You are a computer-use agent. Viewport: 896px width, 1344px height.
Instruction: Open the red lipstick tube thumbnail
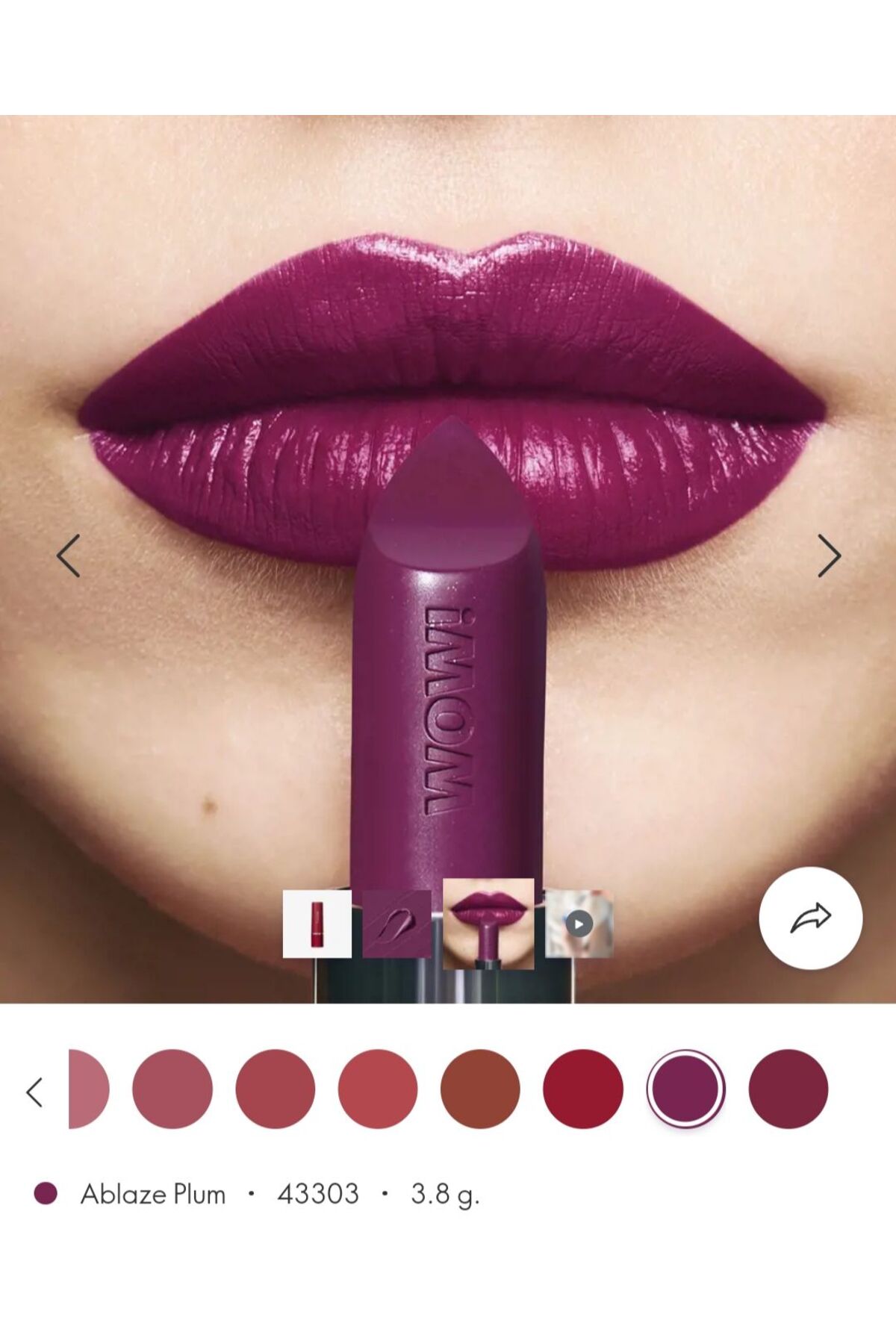[317, 924]
